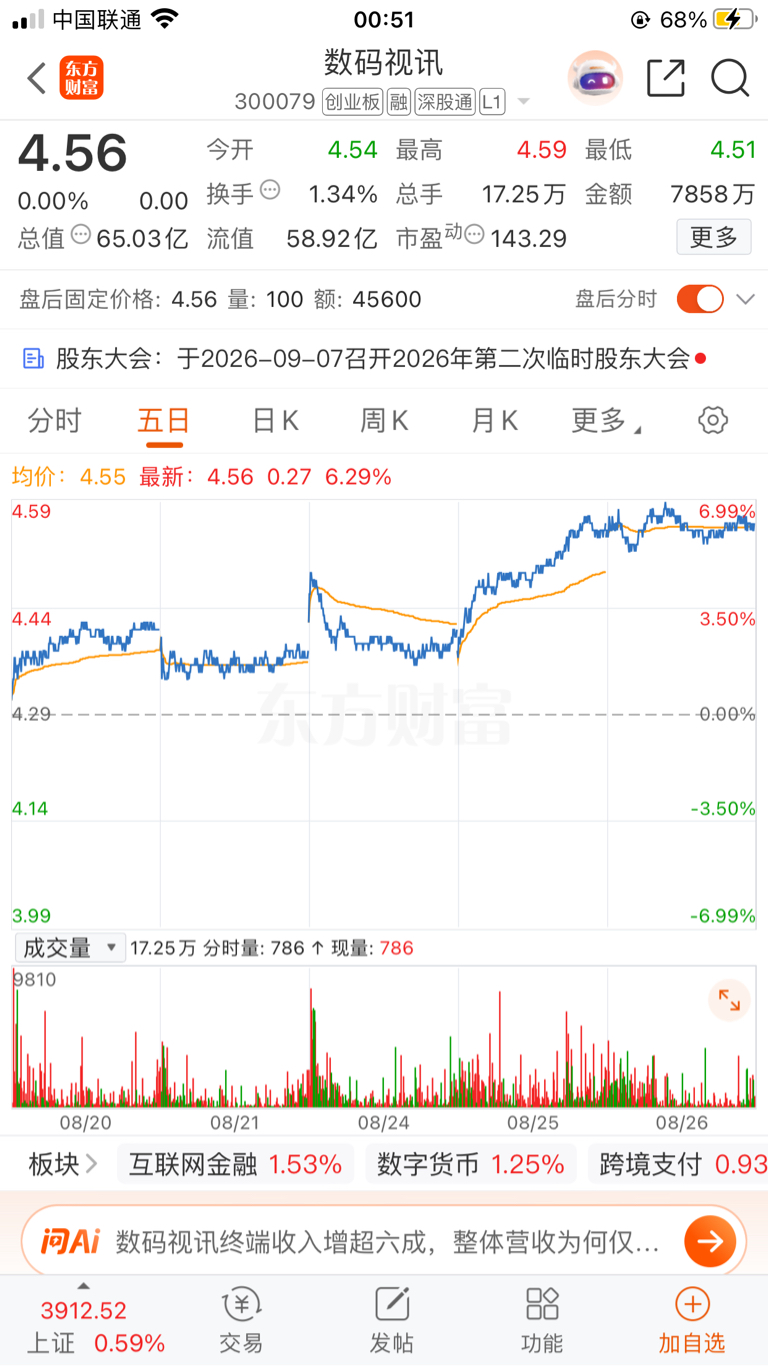This screenshot has height=1366, width=768.
Task: Go back using the arrow icon
Action: pyautogui.click(x=37, y=78)
